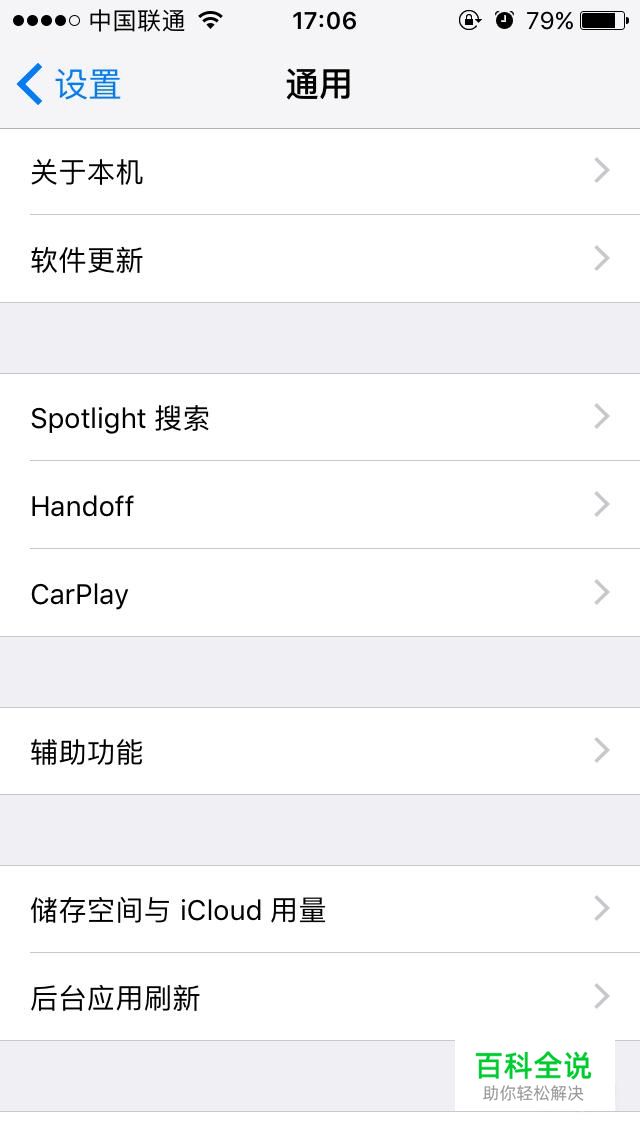Go back to 设置
Image resolution: width=640 pixels, height=1136 pixels.
pyautogui.click(x=70, y=85)
